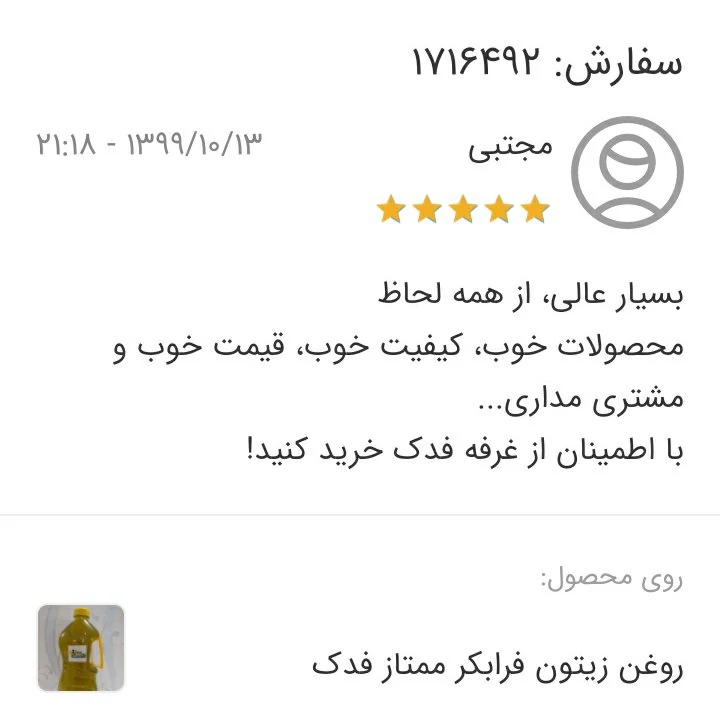Open reviewer مجتبی's profile avatar
The width and height of the screenshot is (720, 720).
[x=627, y=172]
